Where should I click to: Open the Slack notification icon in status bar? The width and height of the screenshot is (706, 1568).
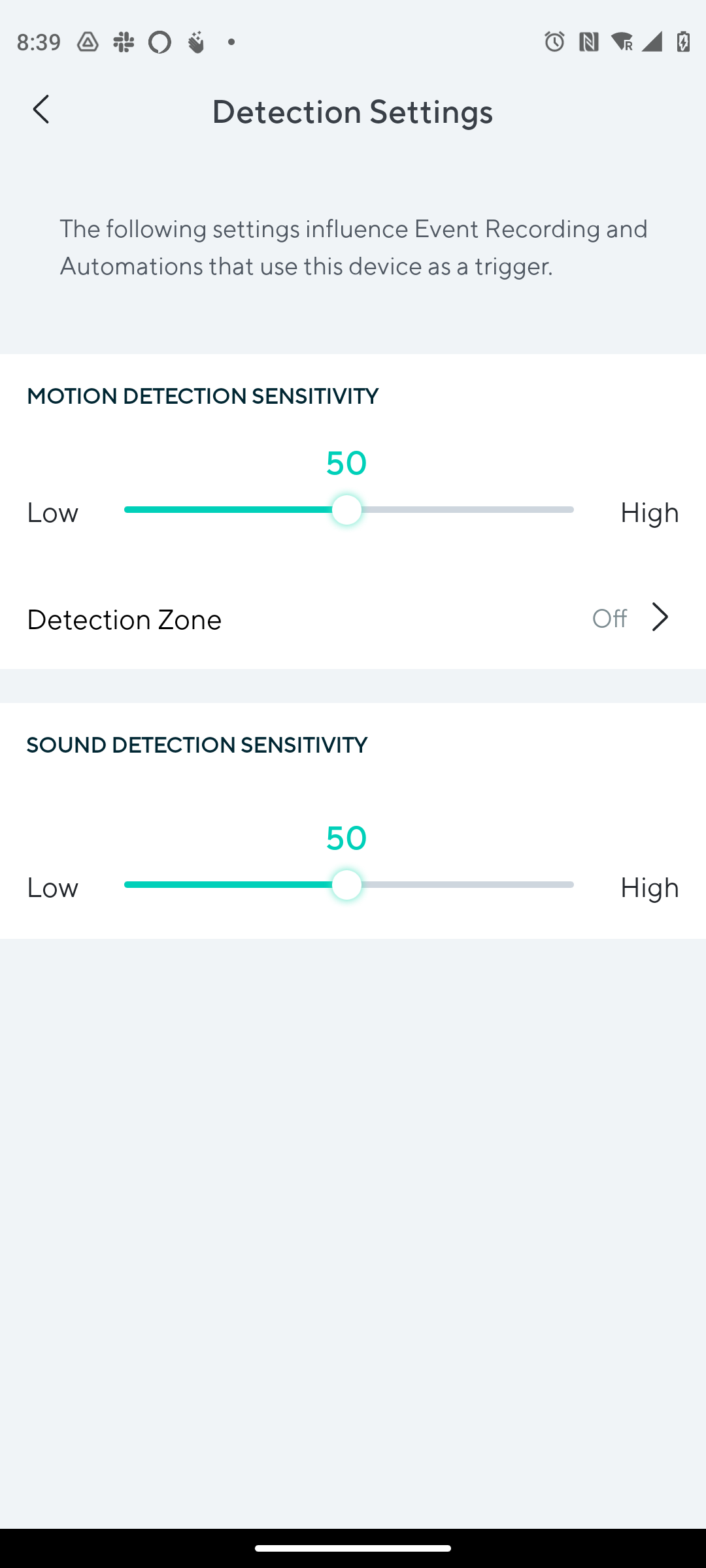[x=123, y=42]
